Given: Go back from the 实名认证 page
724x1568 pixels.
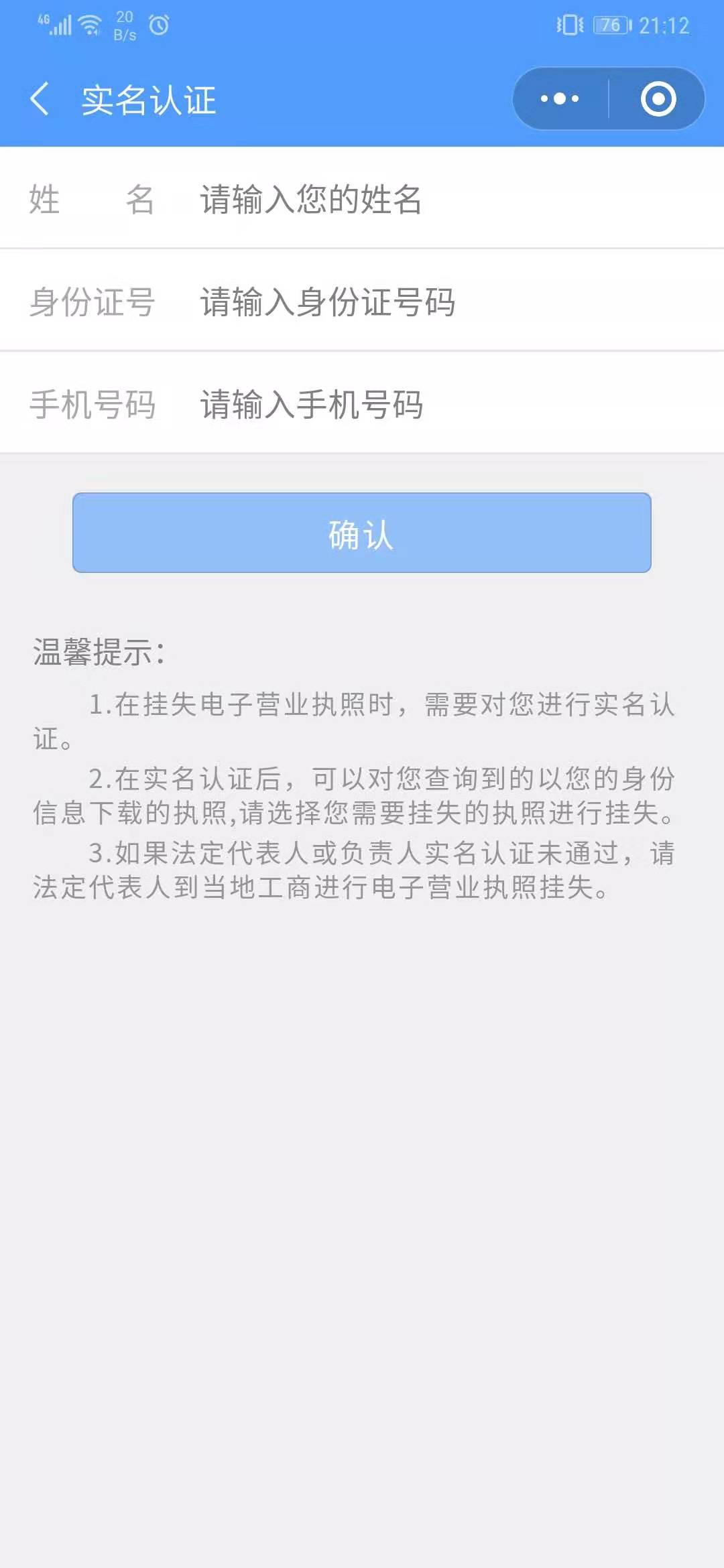Looking at the screenshot, I should click(x=40, y=99).
